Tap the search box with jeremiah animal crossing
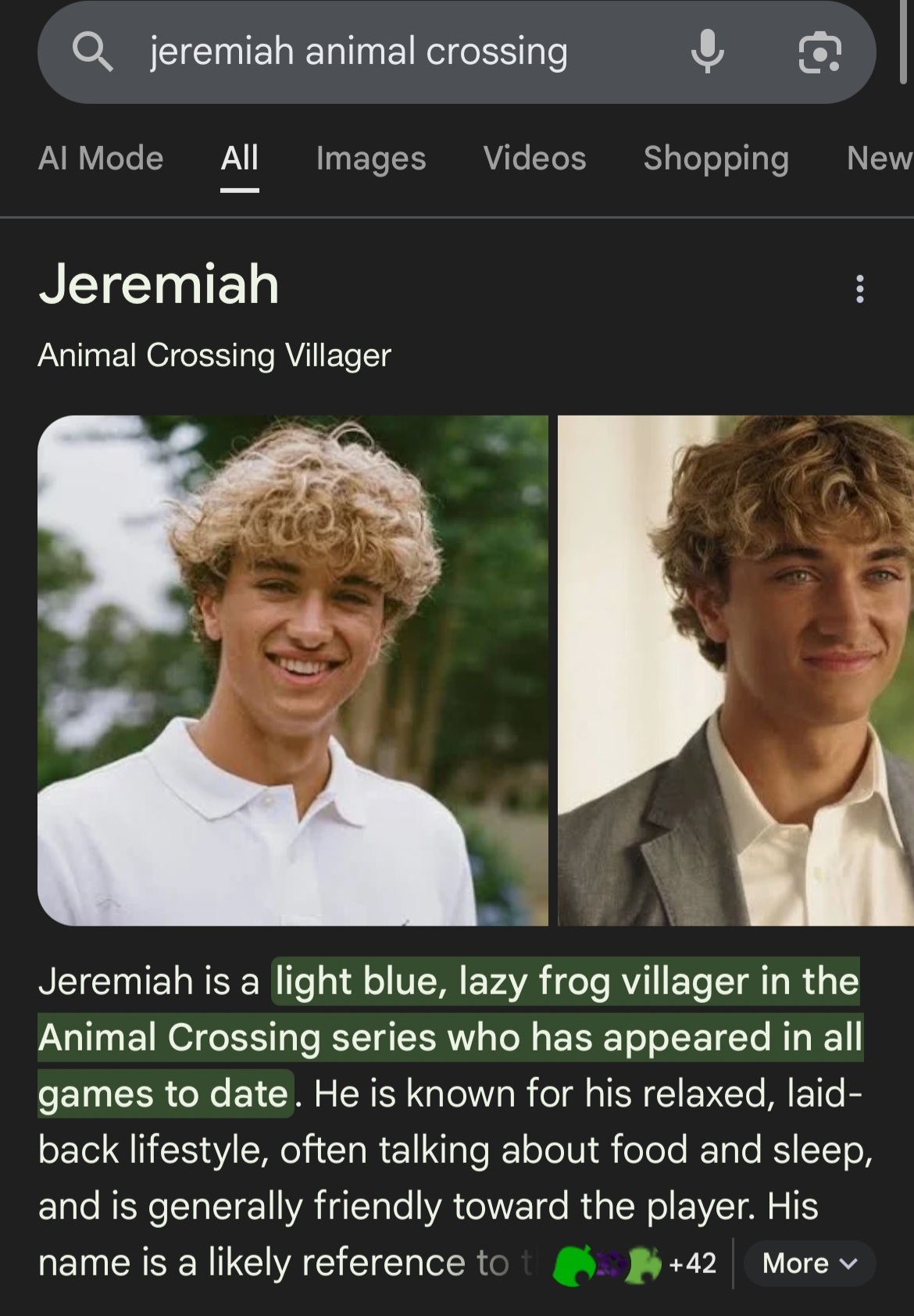Viewport: 914px width, 1316px height. tap(358, 52)
